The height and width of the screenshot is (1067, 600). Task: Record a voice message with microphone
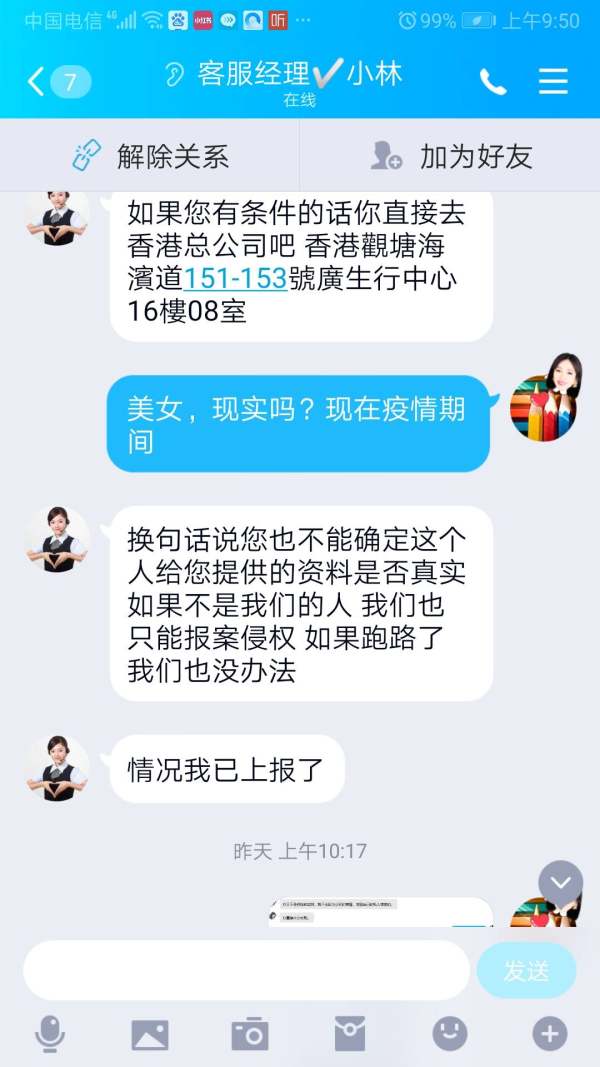tap(50, 1034)
